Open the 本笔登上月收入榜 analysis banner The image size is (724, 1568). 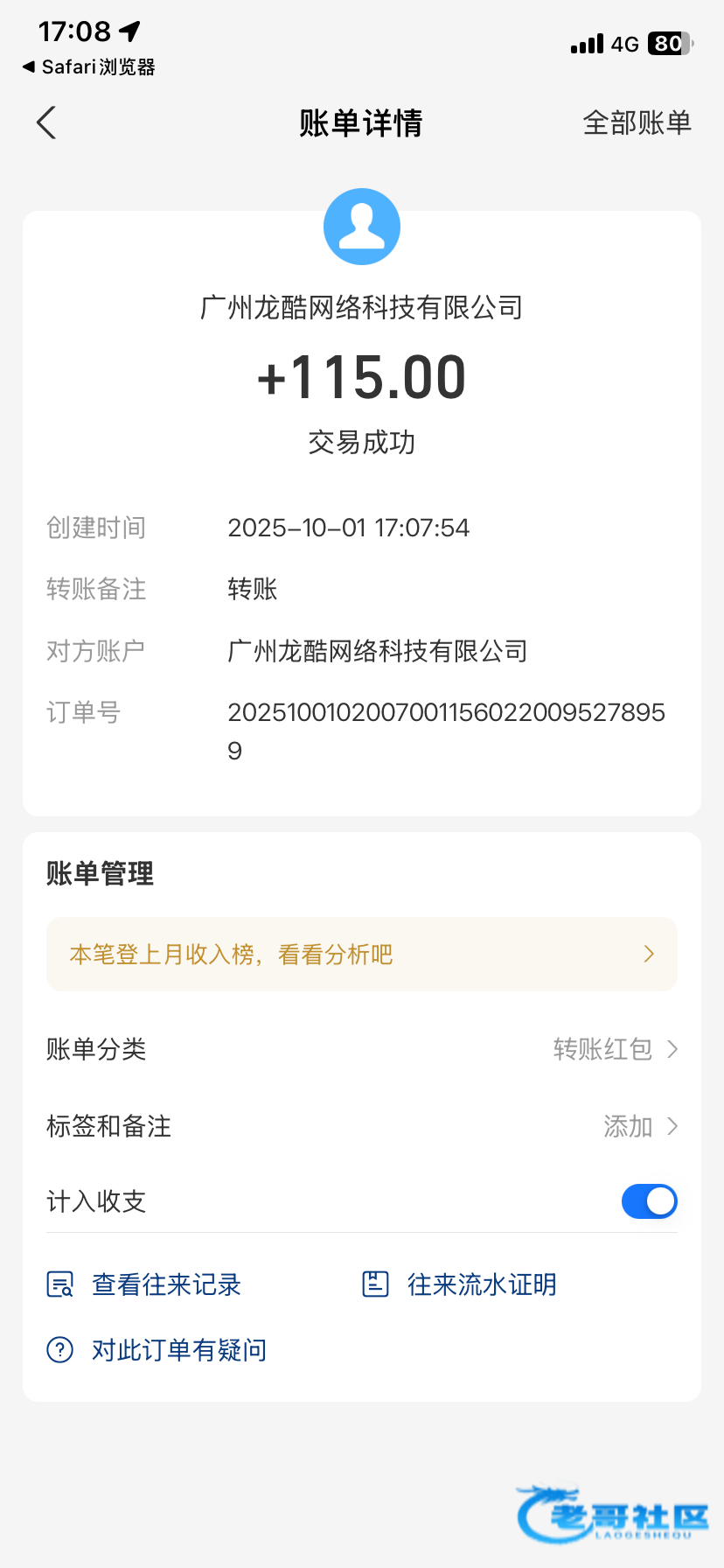tap(361, 954)
